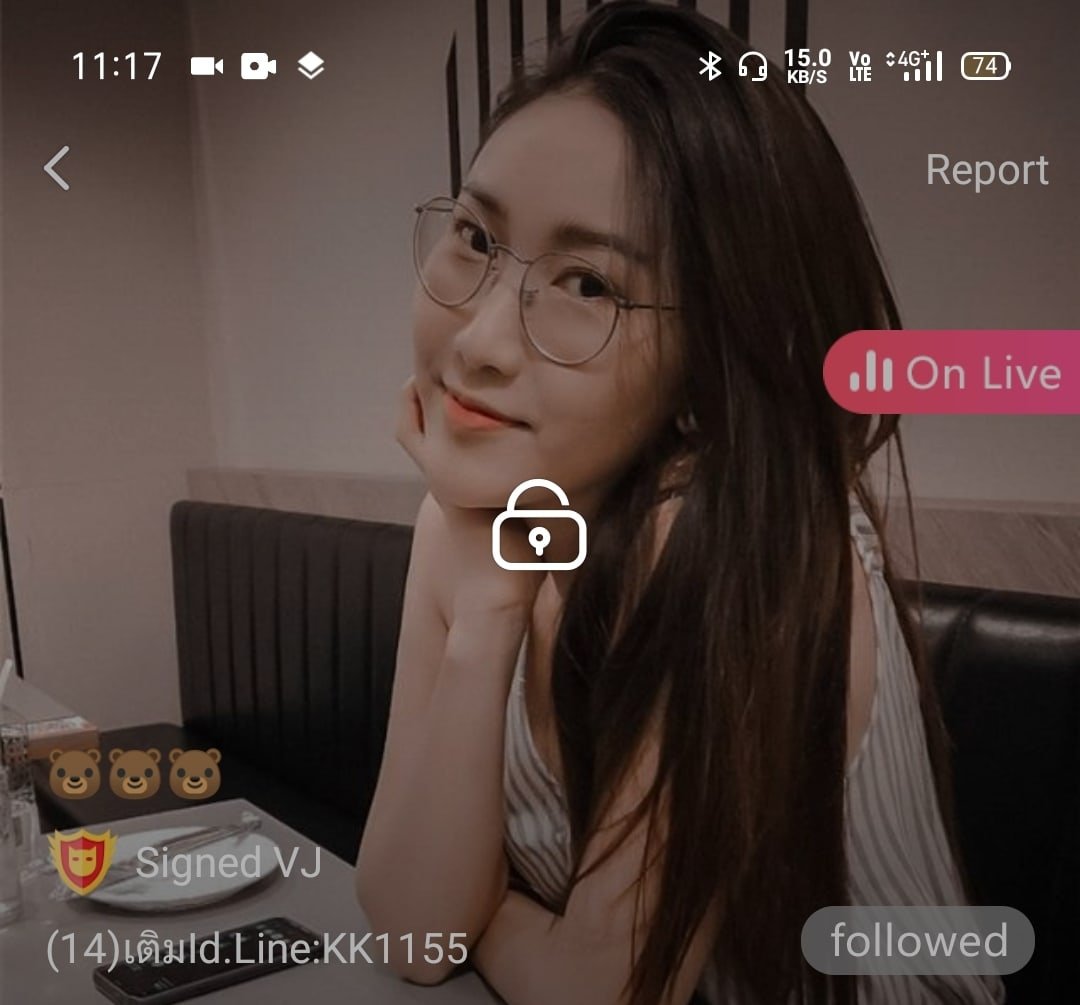Tap the lock icon on the photo

(x=539, y=527)
